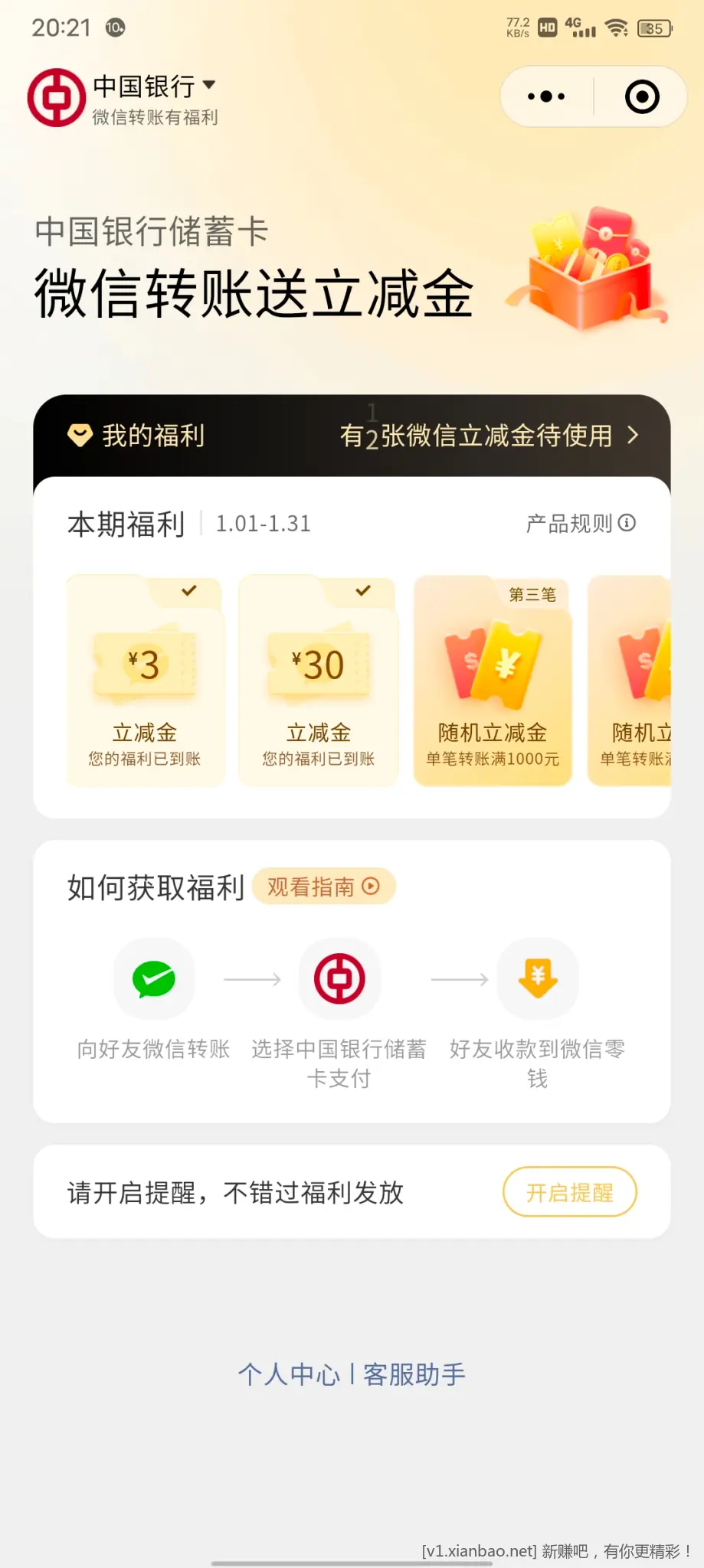
Task: Click the Bank of China red logo
Action: [x=56, y=97]
